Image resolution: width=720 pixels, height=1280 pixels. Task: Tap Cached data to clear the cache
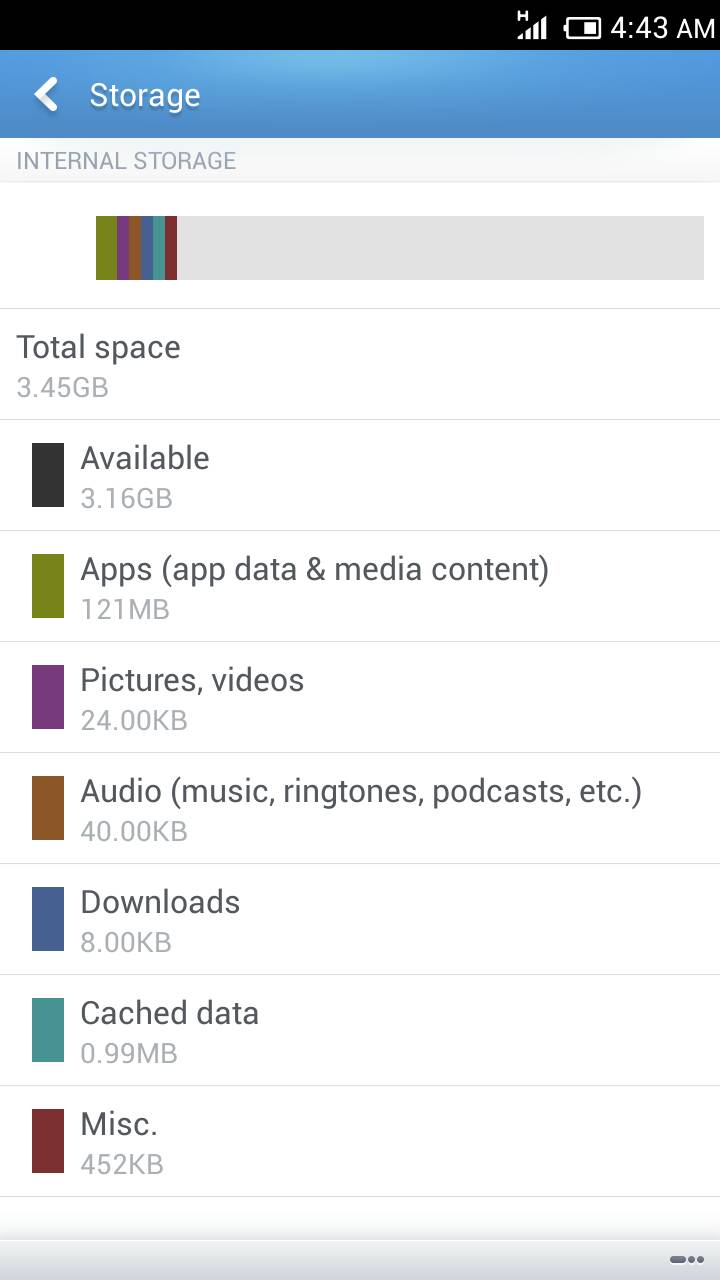(360, 1030)
